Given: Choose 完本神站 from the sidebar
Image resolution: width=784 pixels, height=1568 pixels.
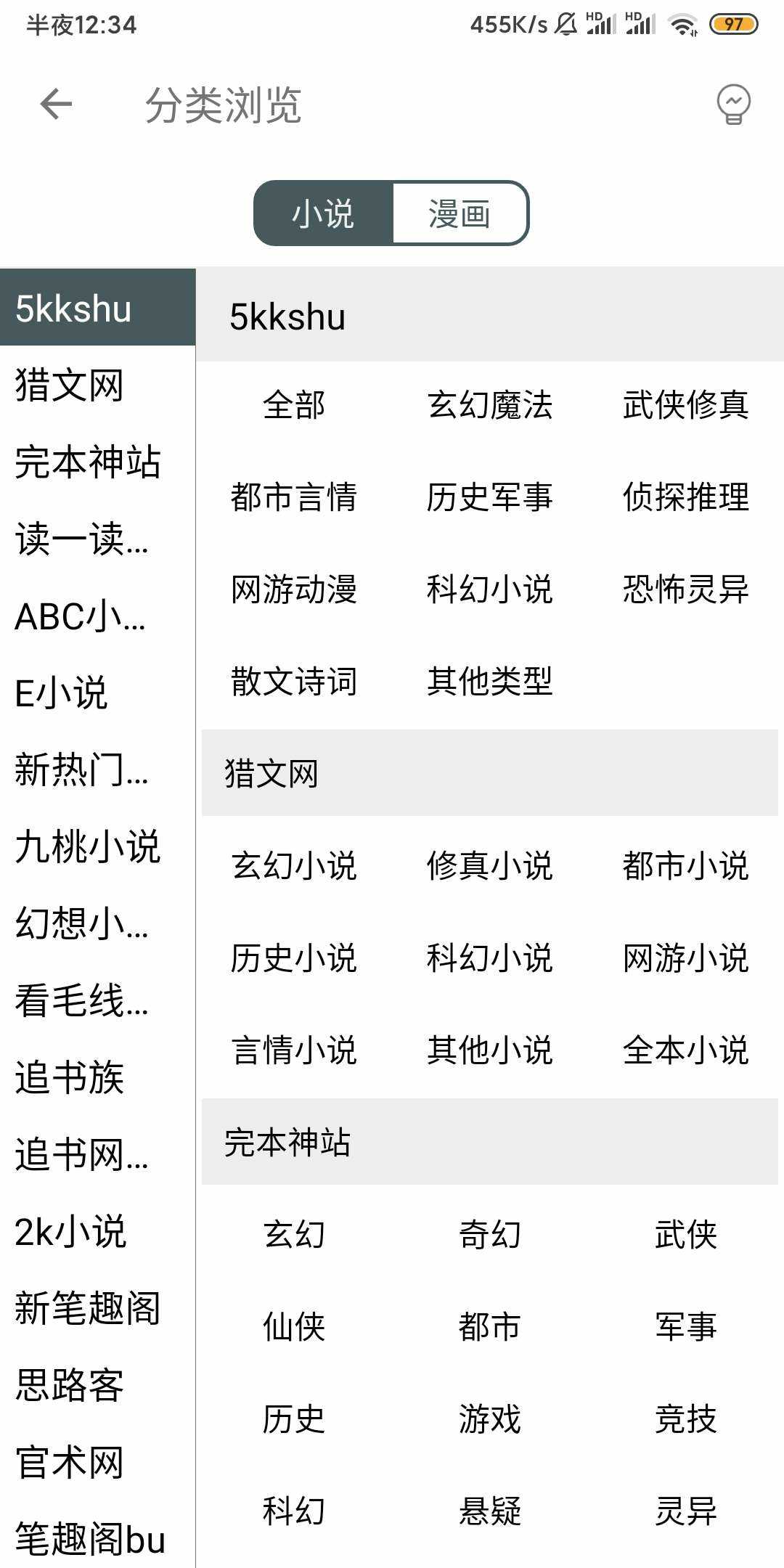Looking at the screenshot, I should 87,462.
